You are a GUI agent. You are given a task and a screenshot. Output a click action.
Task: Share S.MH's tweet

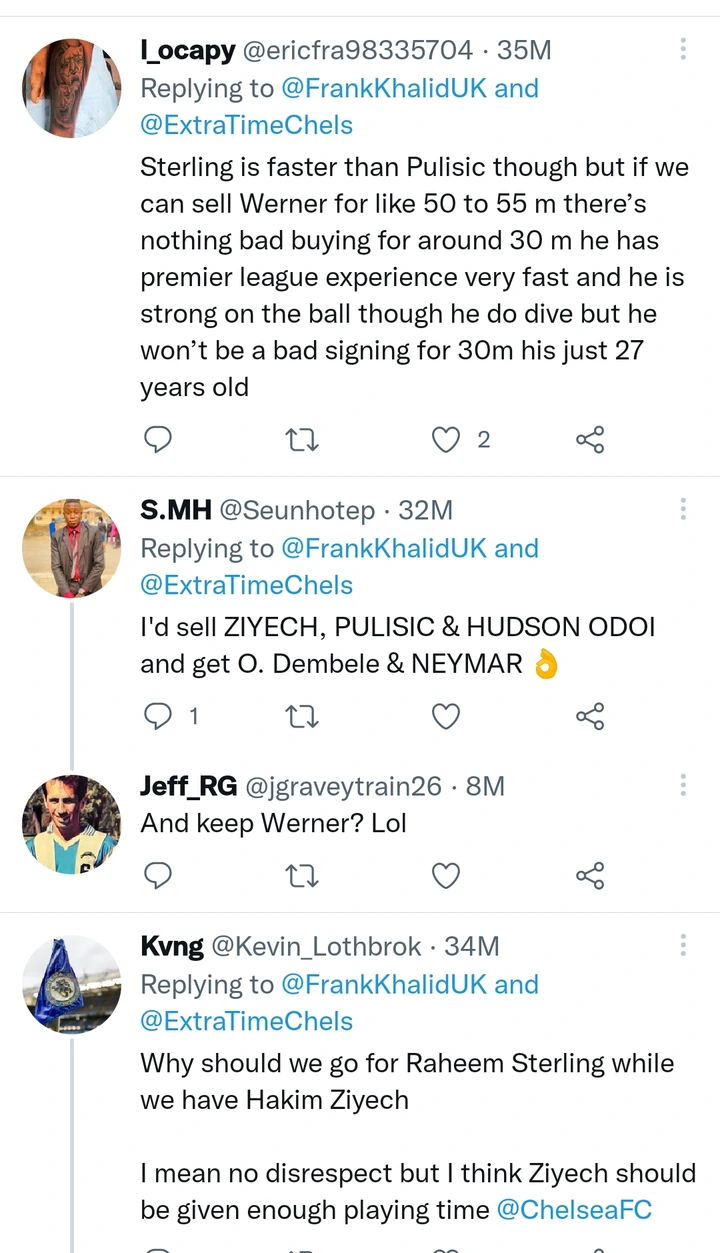coord(590,716)
